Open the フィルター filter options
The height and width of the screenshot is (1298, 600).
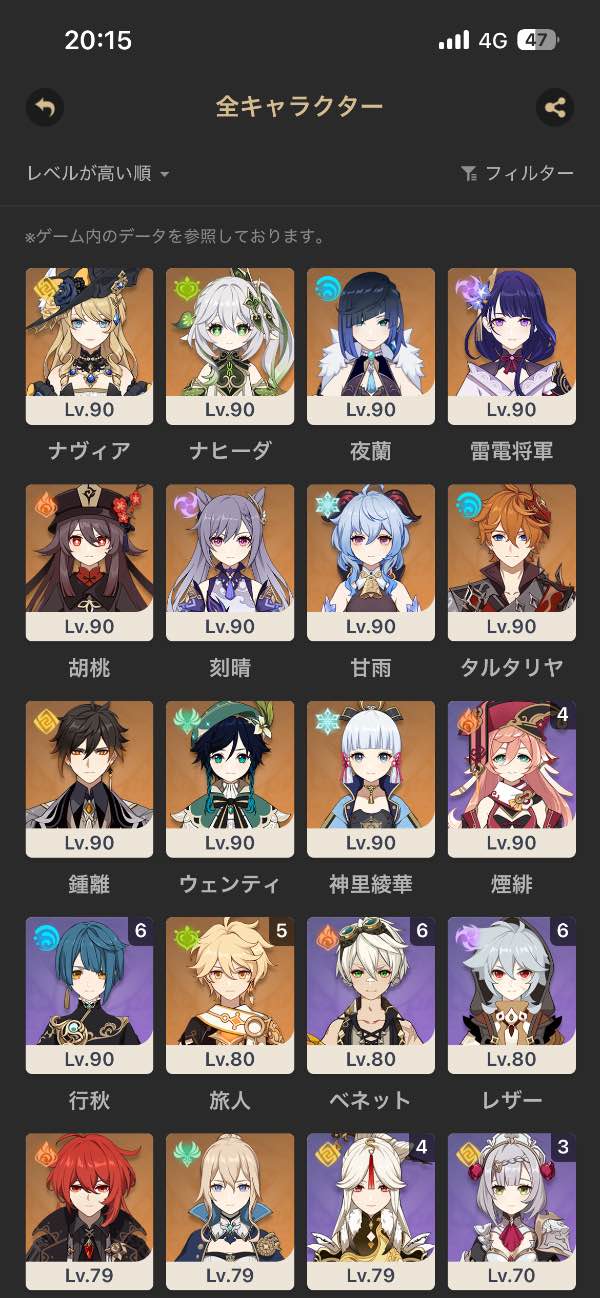tap(517, 174)
